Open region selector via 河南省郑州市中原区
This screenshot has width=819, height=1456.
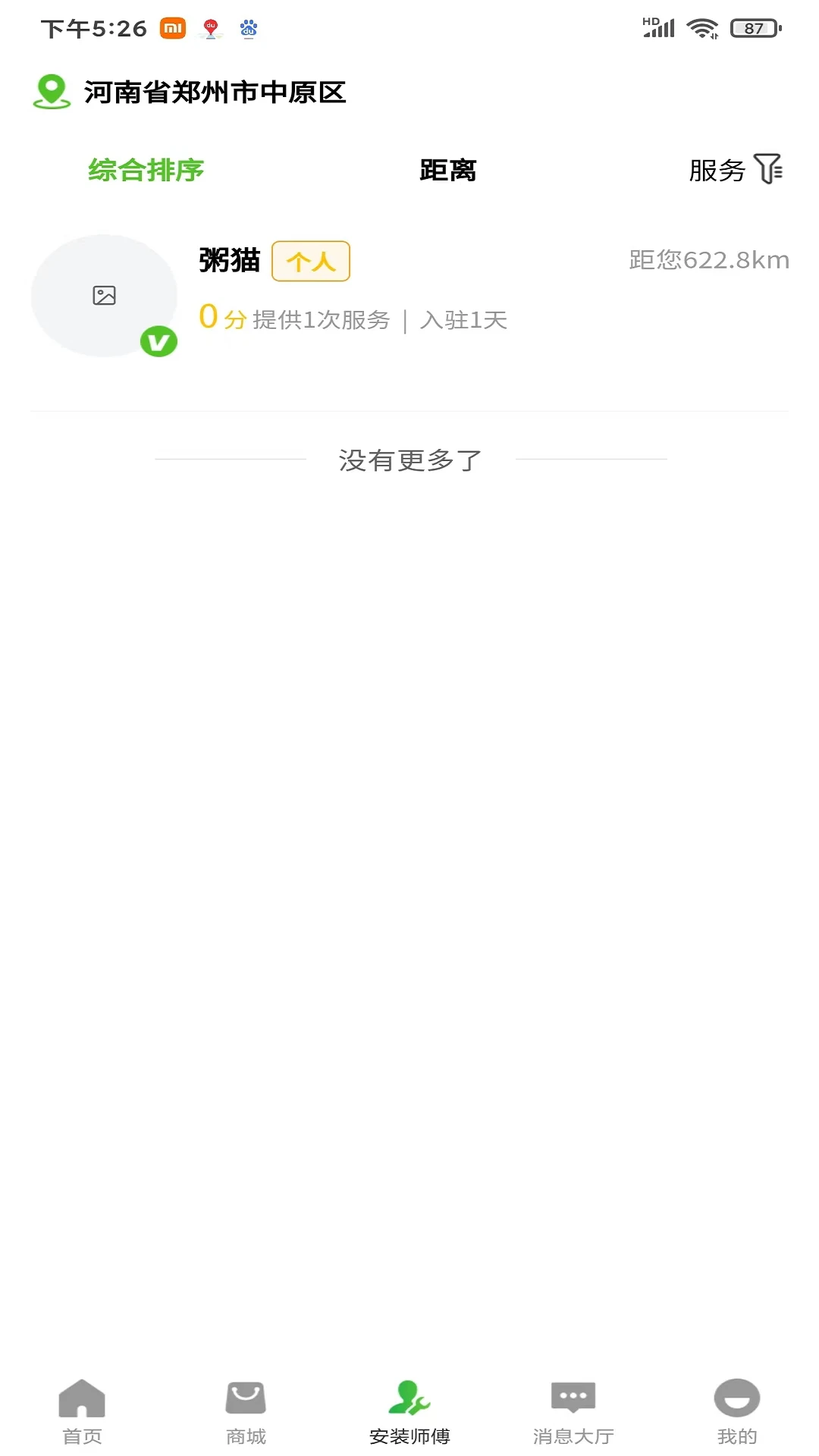coord(216,93)
